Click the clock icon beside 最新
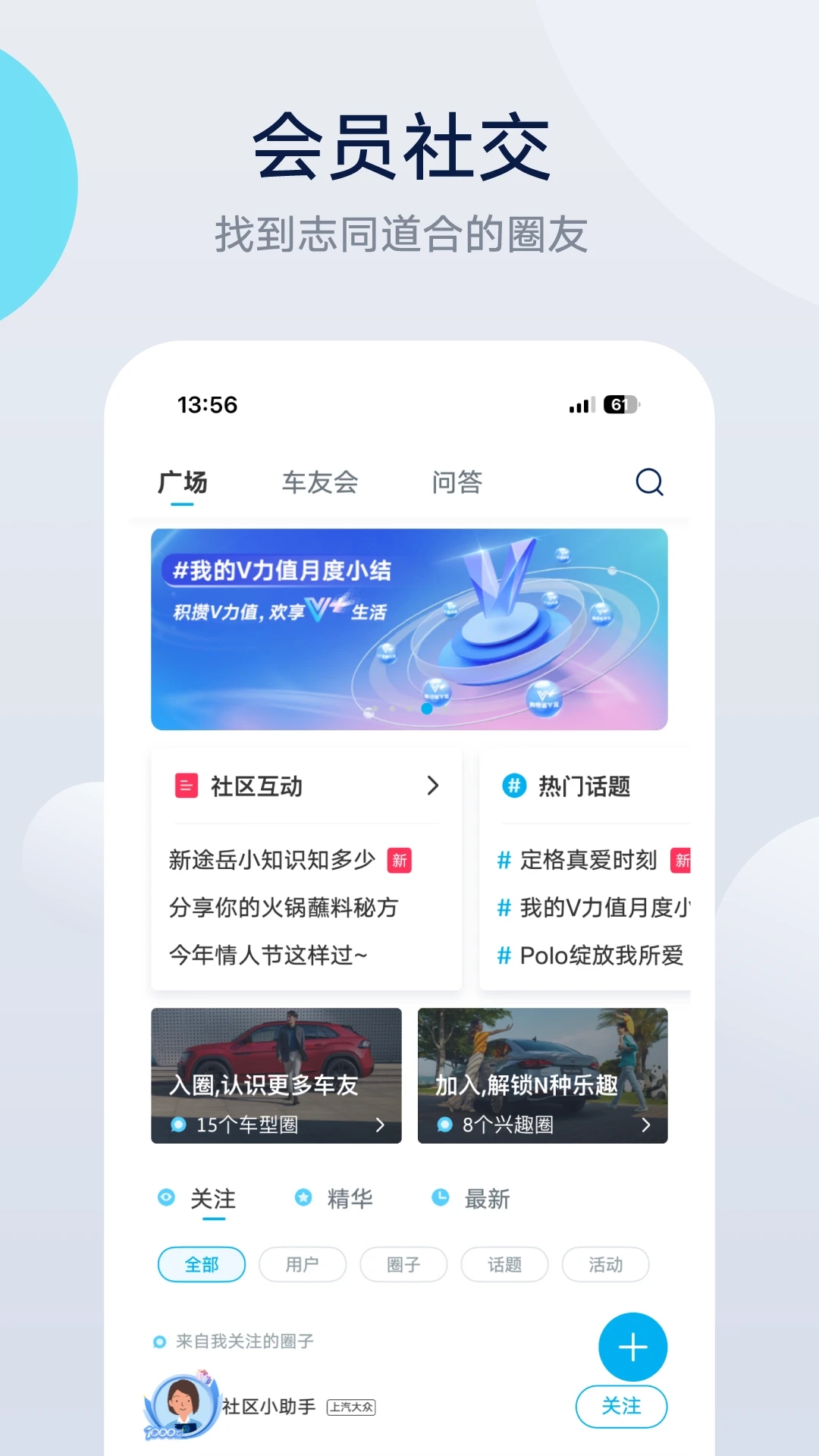 (438, 1197)
